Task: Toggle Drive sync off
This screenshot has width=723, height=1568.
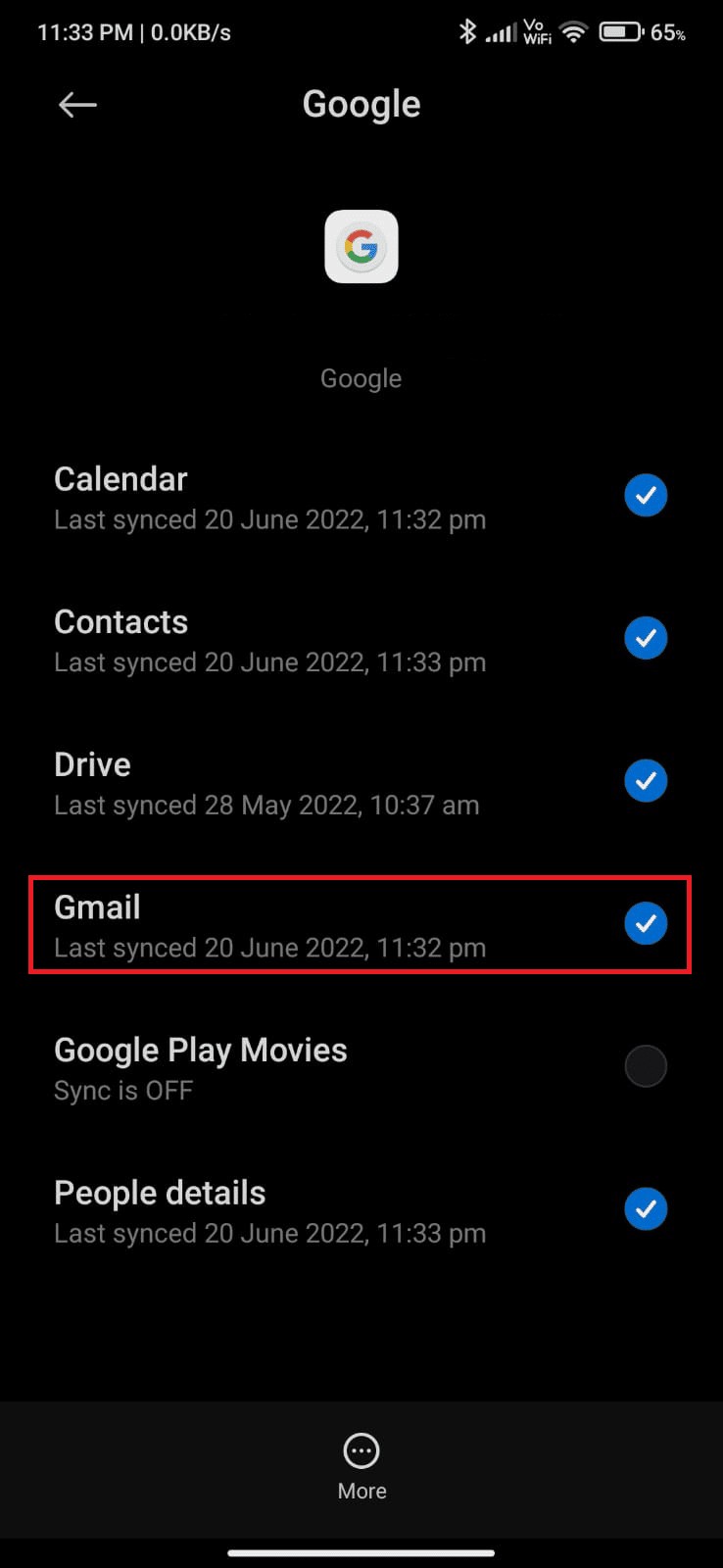Action: 646,781
